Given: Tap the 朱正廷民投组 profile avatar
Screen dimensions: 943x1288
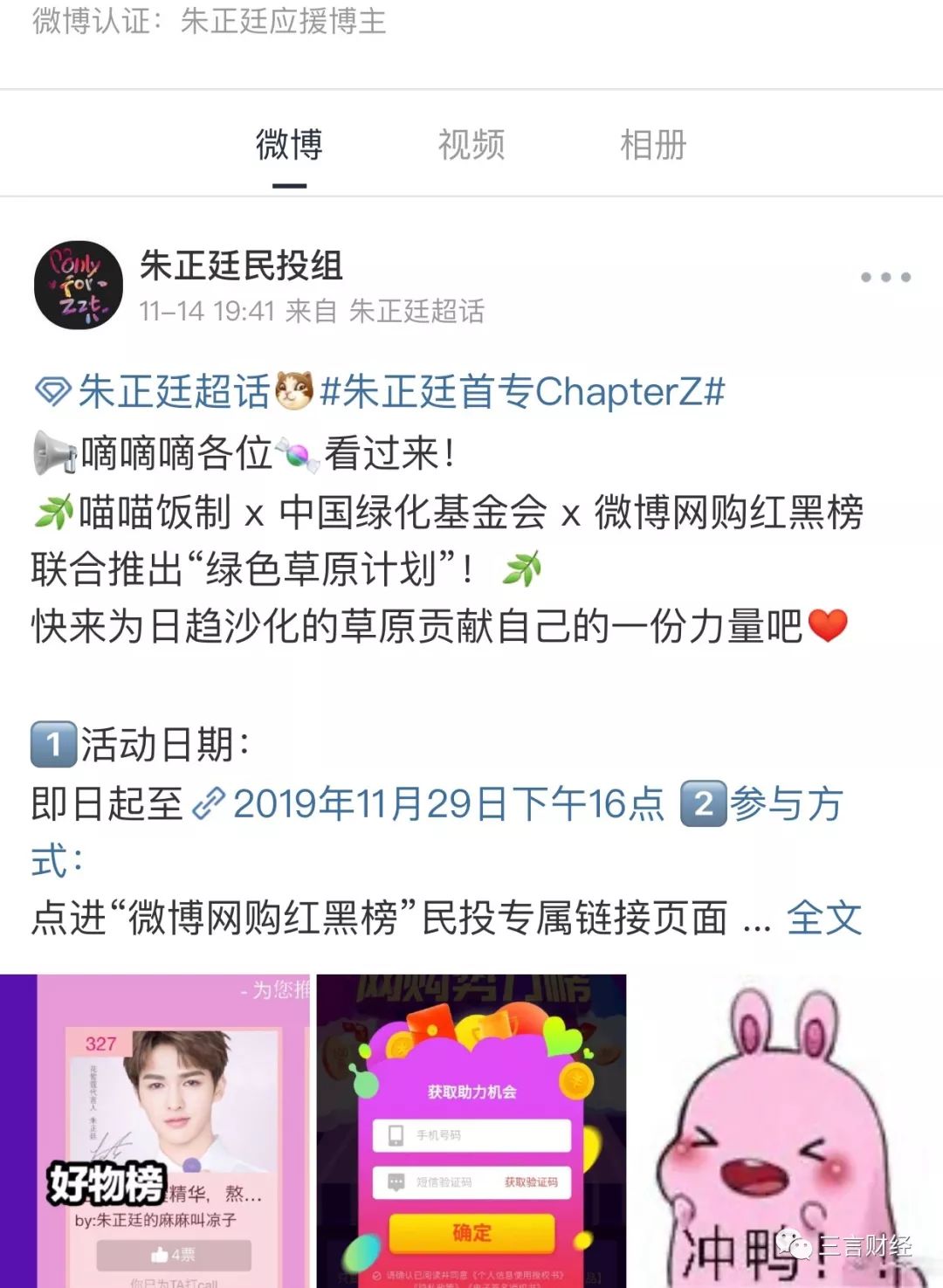Looking at the screenshot, I should click(x=79, y=285).
